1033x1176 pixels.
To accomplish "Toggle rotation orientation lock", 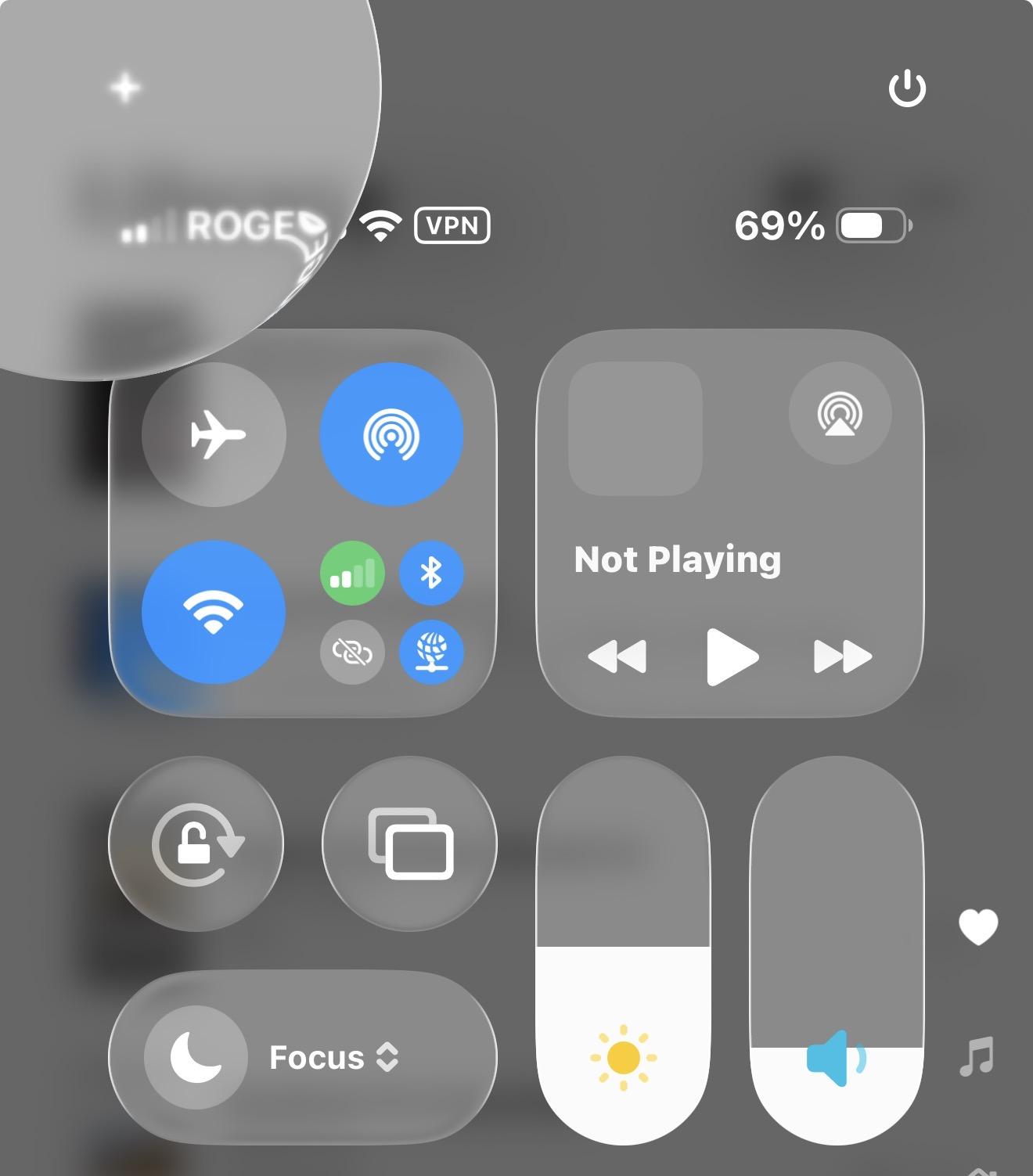I will (196, 843).
